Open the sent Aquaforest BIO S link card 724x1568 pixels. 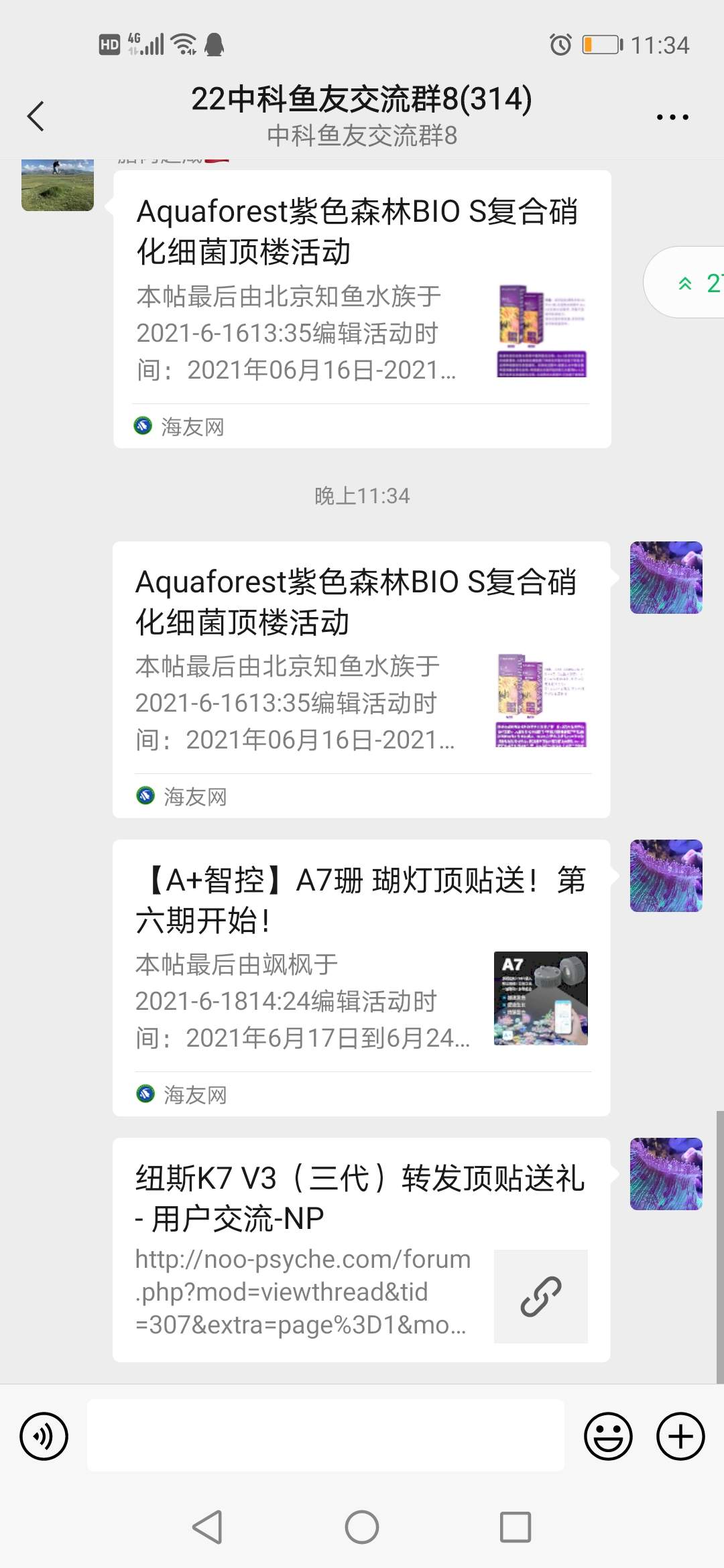[361, 679]
